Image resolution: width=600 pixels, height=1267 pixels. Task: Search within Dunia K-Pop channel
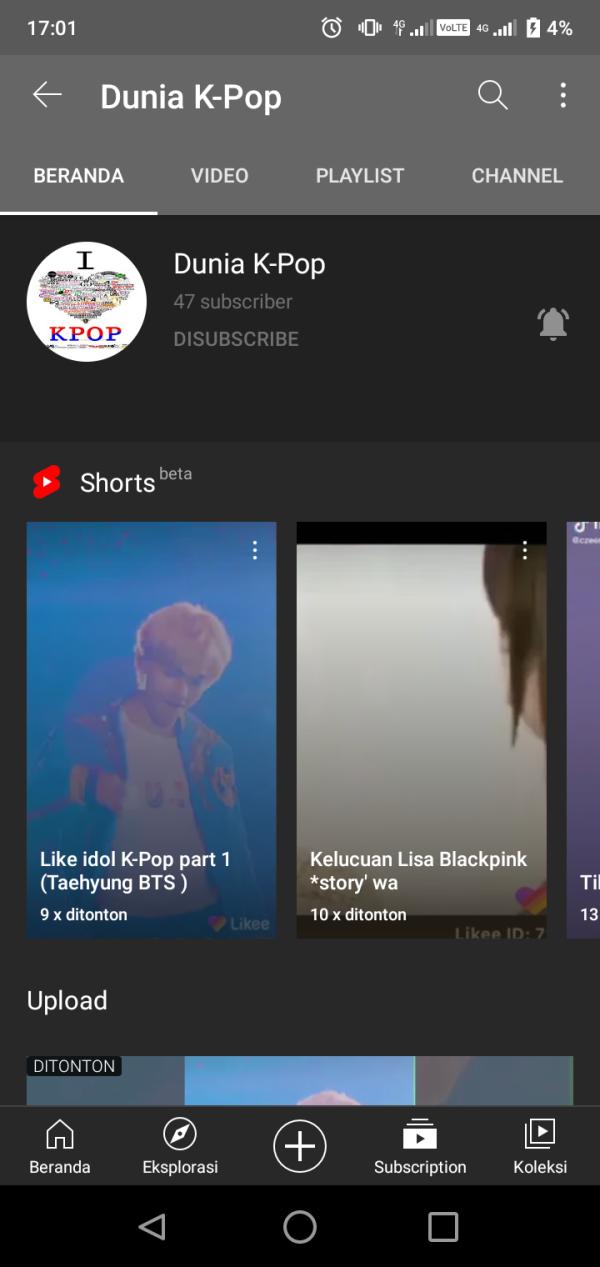(x=492, y=95)
